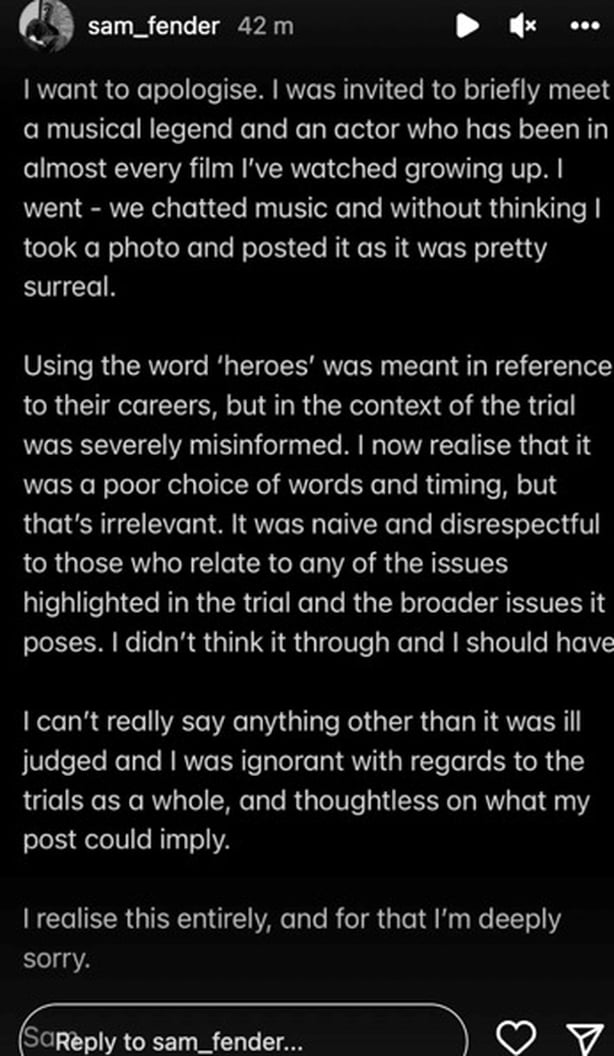Tap the Reply to sam_fender field

tap(240, 1038)
